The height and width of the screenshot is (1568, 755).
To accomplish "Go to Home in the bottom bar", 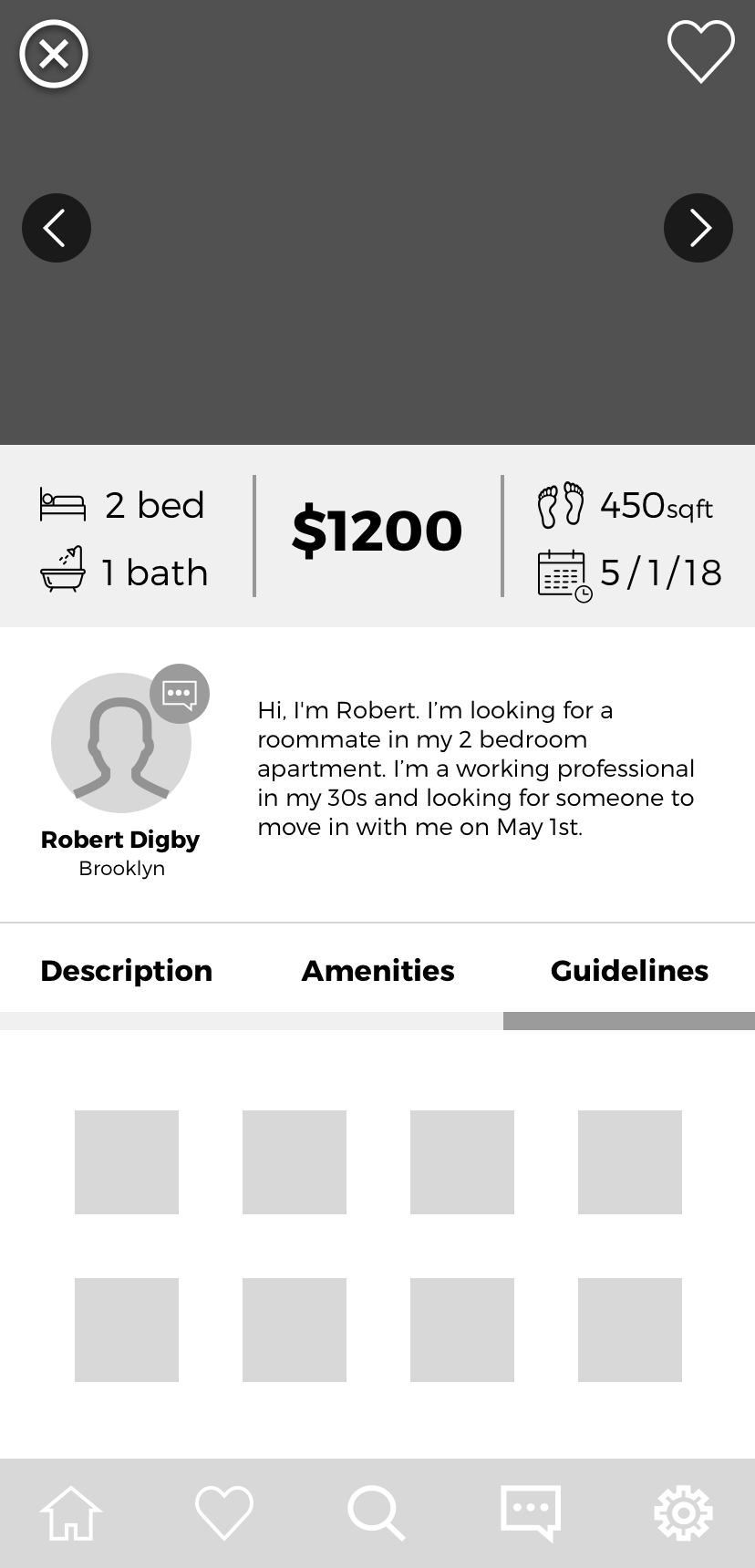I will [71, 1513].
